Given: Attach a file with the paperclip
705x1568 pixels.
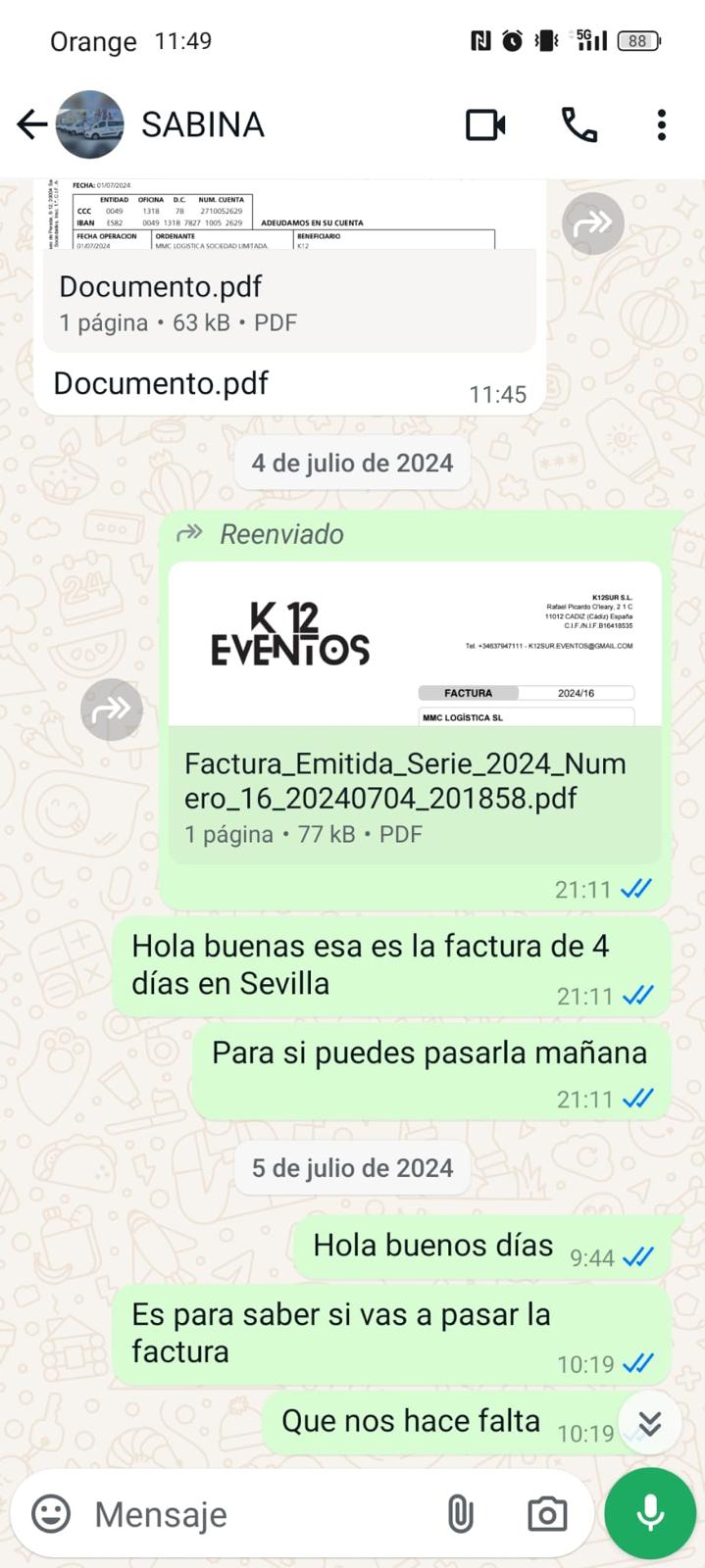Looking at the screenshot, I should coord(460,1514).
